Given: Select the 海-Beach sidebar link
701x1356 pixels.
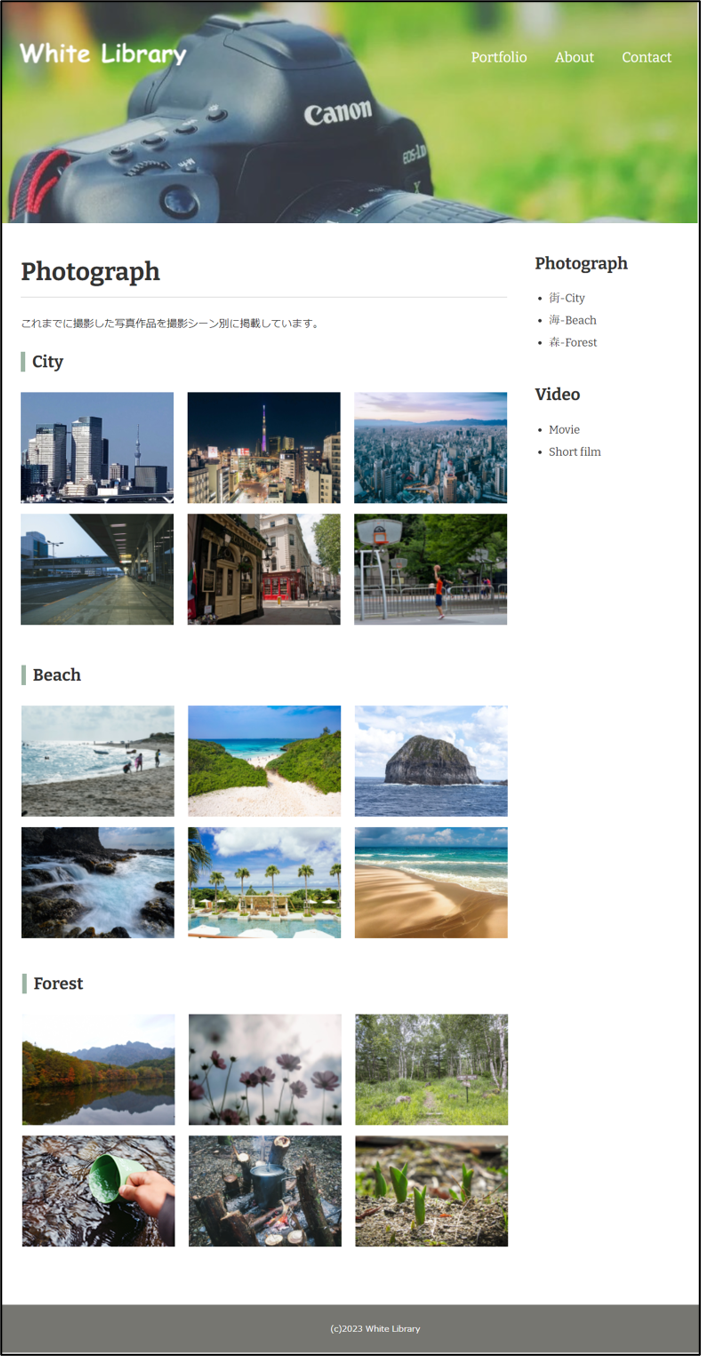Looking at the screenshot, I should (572, 320).
